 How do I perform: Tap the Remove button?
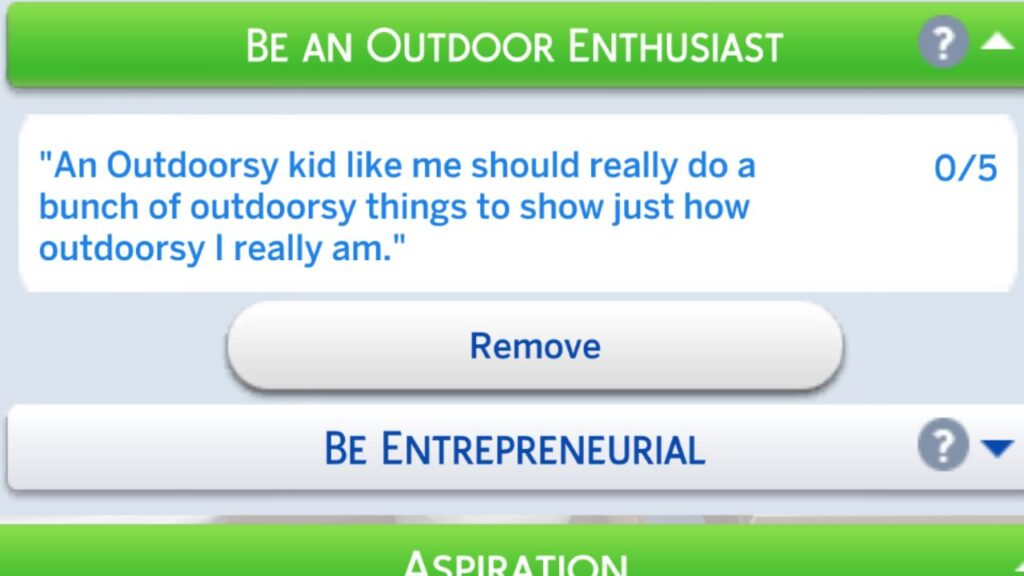click(535, 347)
